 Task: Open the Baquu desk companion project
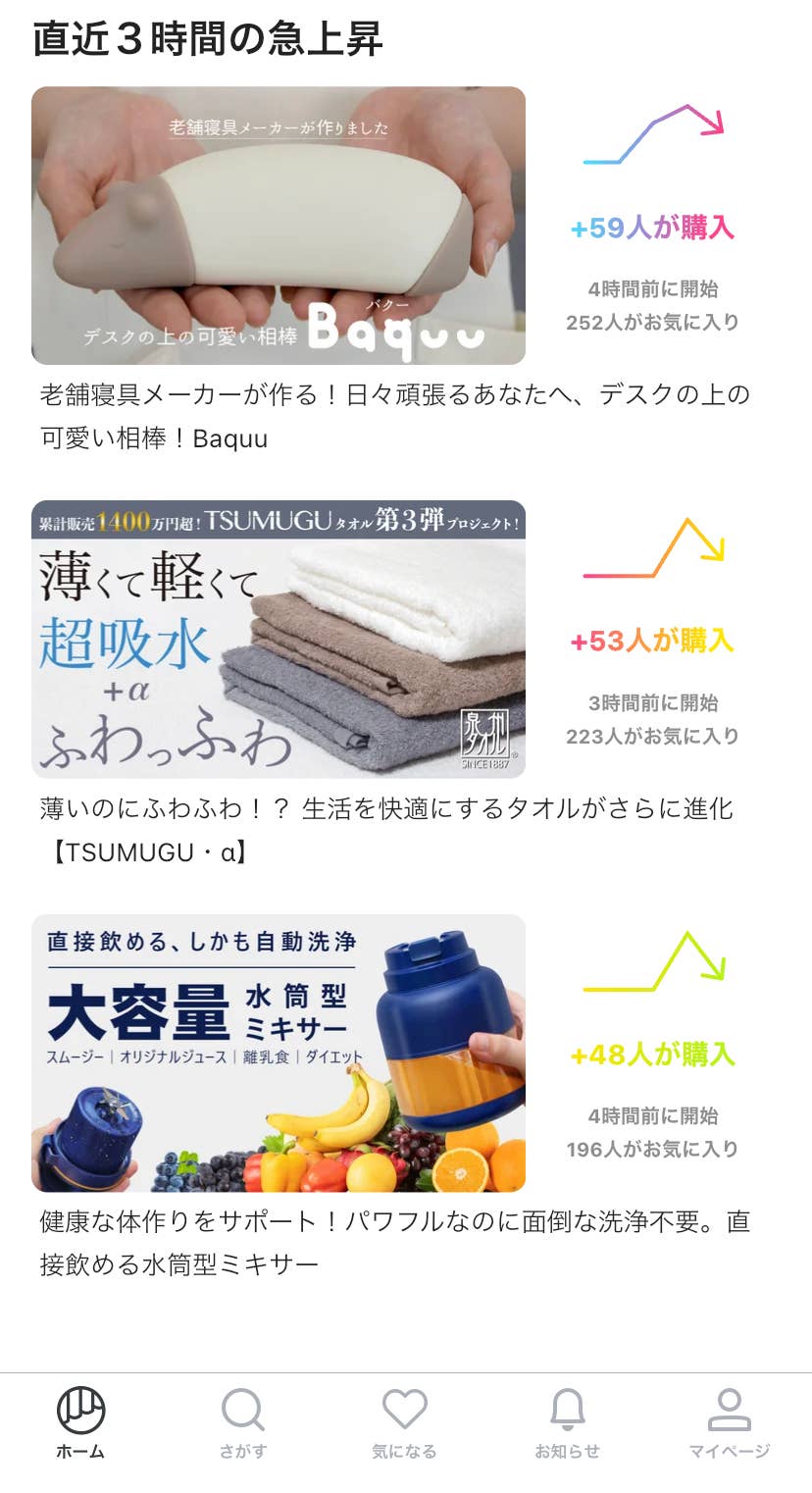point(279,226)
